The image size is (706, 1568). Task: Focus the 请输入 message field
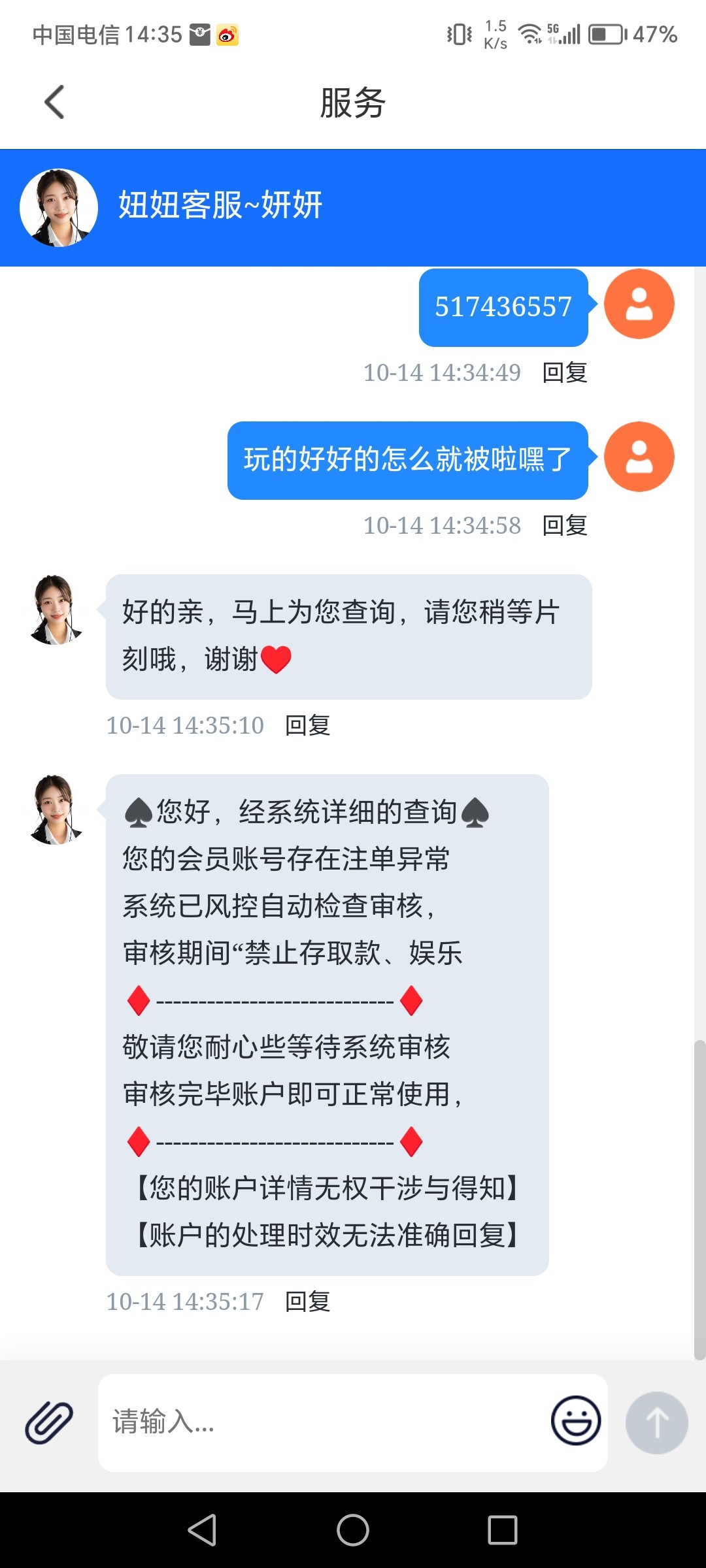tap(320, 1422)
